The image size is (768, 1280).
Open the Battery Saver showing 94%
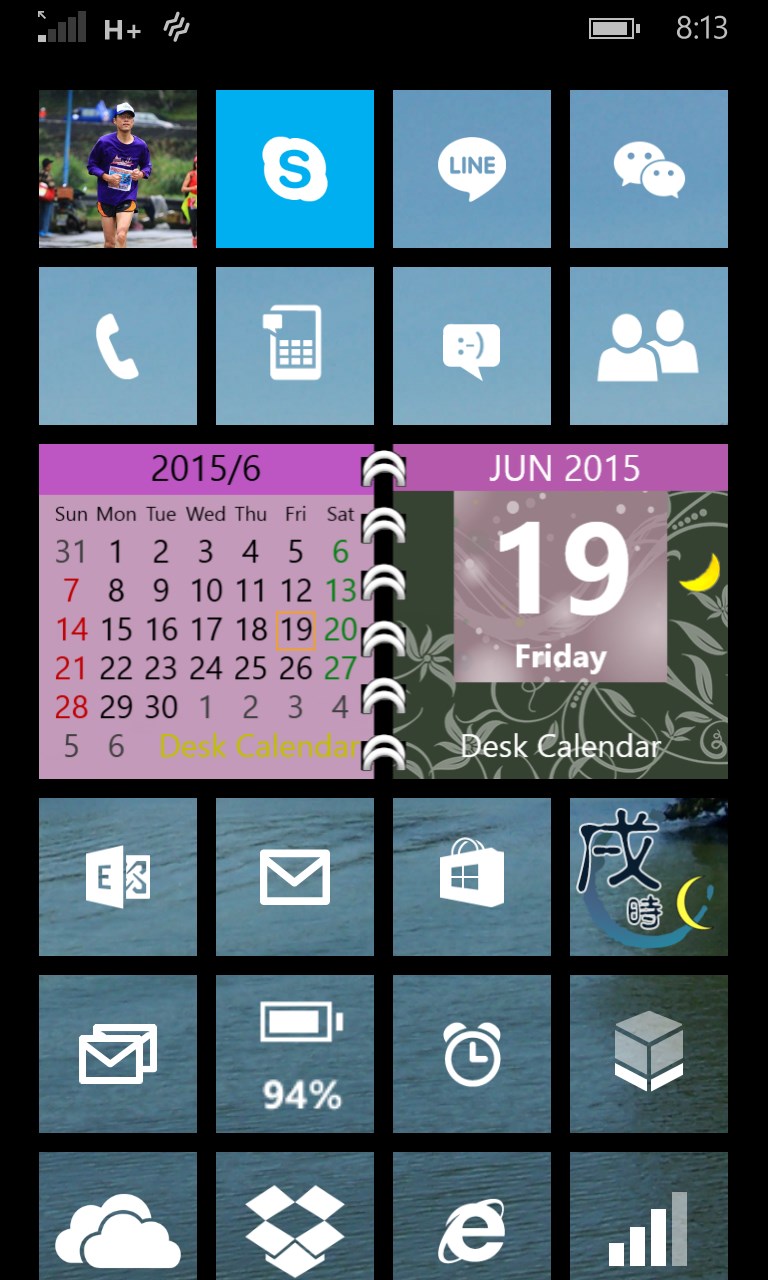coord(295,1052)
